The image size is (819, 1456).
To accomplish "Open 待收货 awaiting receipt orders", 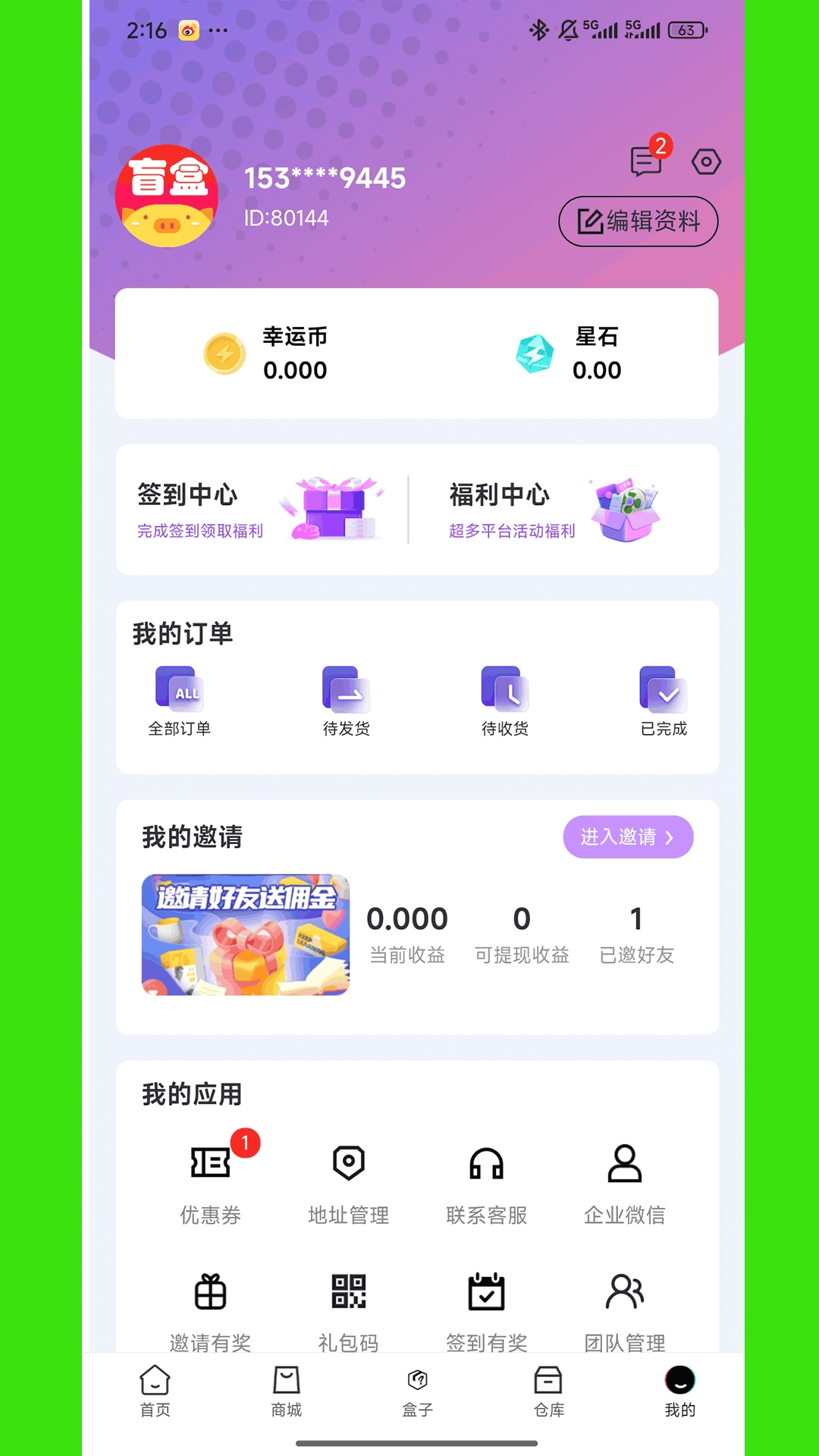I will point(505,701).
